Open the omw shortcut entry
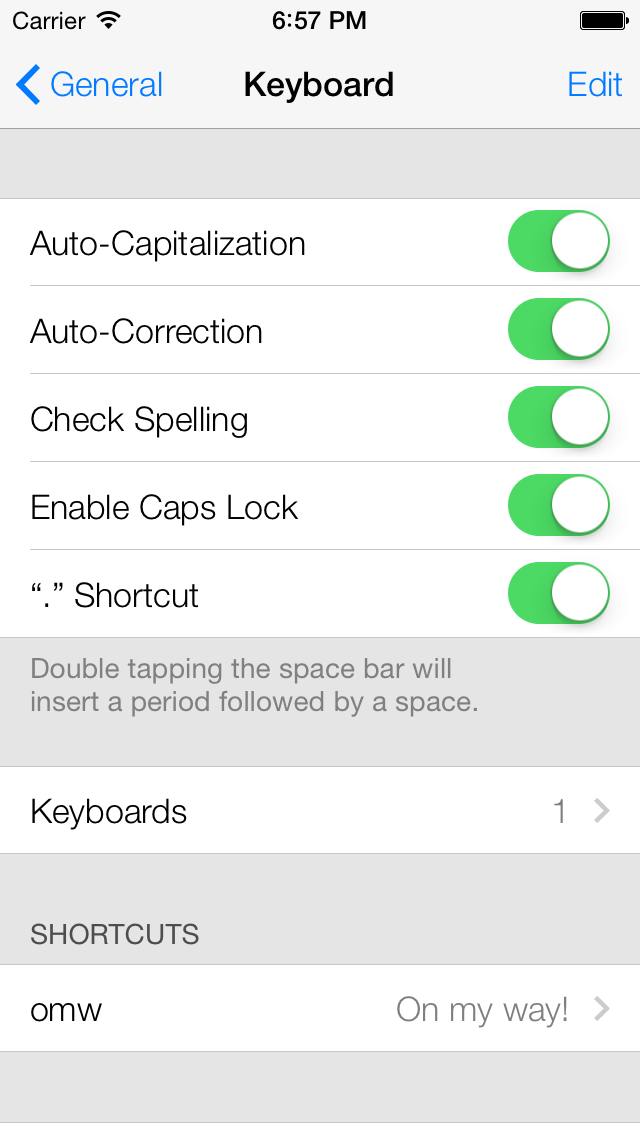 (x=320, y=1008)
